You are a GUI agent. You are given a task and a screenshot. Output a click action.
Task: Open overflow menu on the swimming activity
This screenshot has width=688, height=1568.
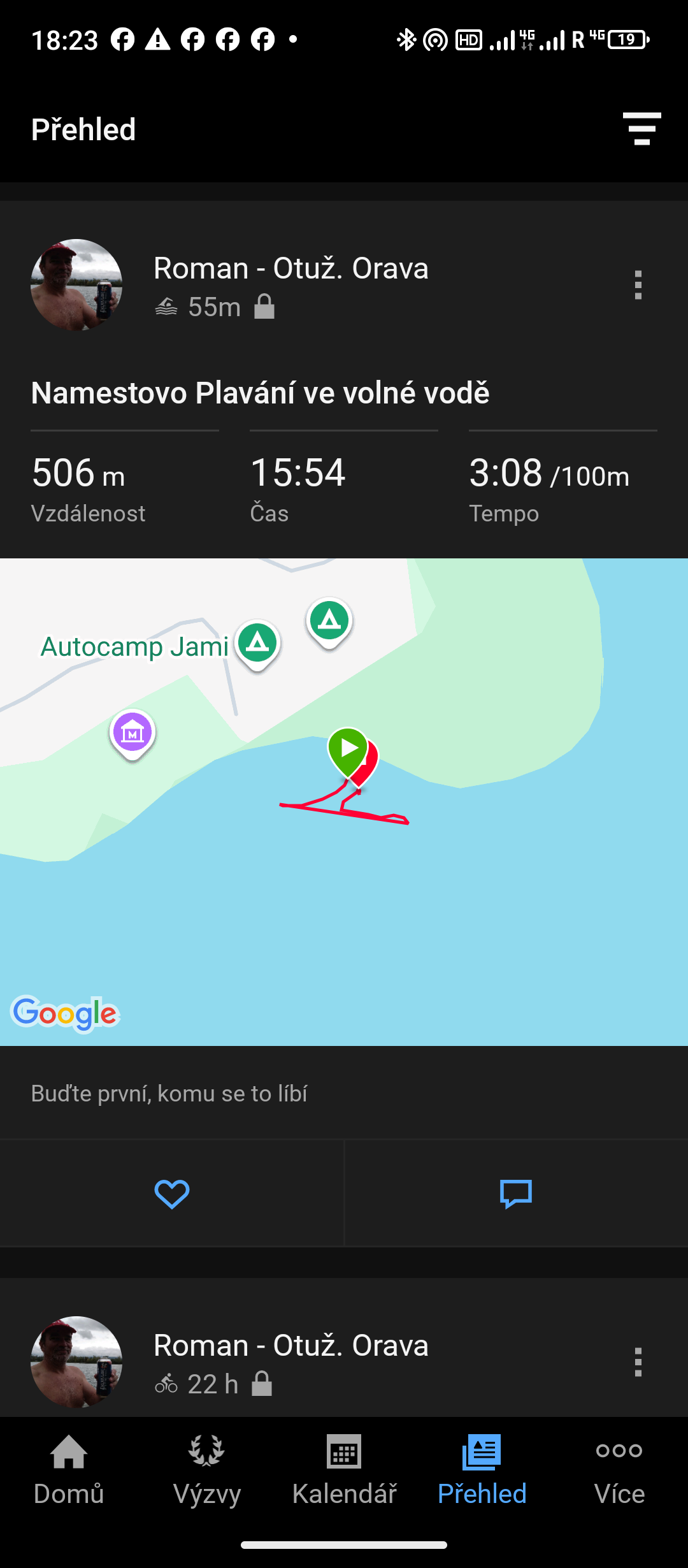[638, 285]
